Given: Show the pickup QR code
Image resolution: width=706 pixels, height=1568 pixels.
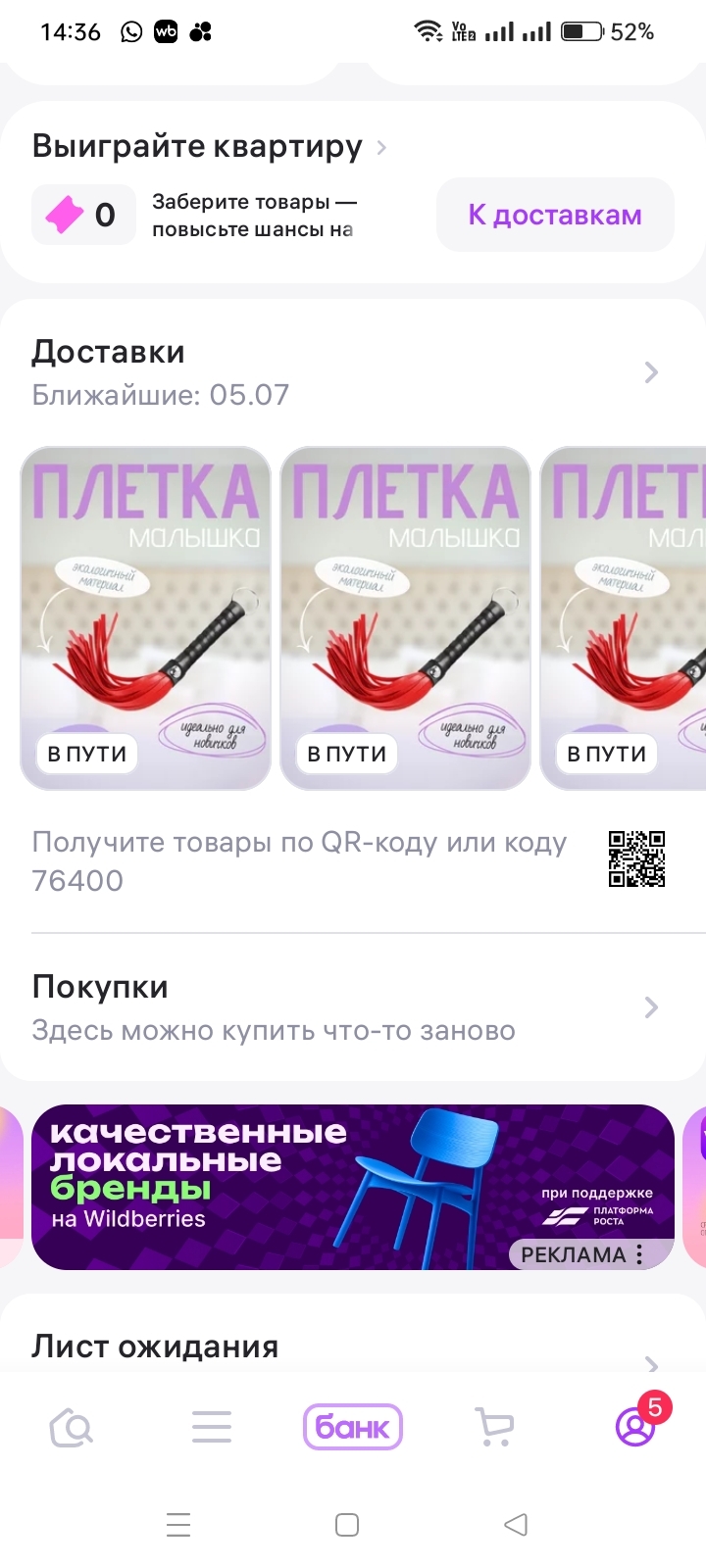Looking at the screenshot, I should (x=636, y=859).
